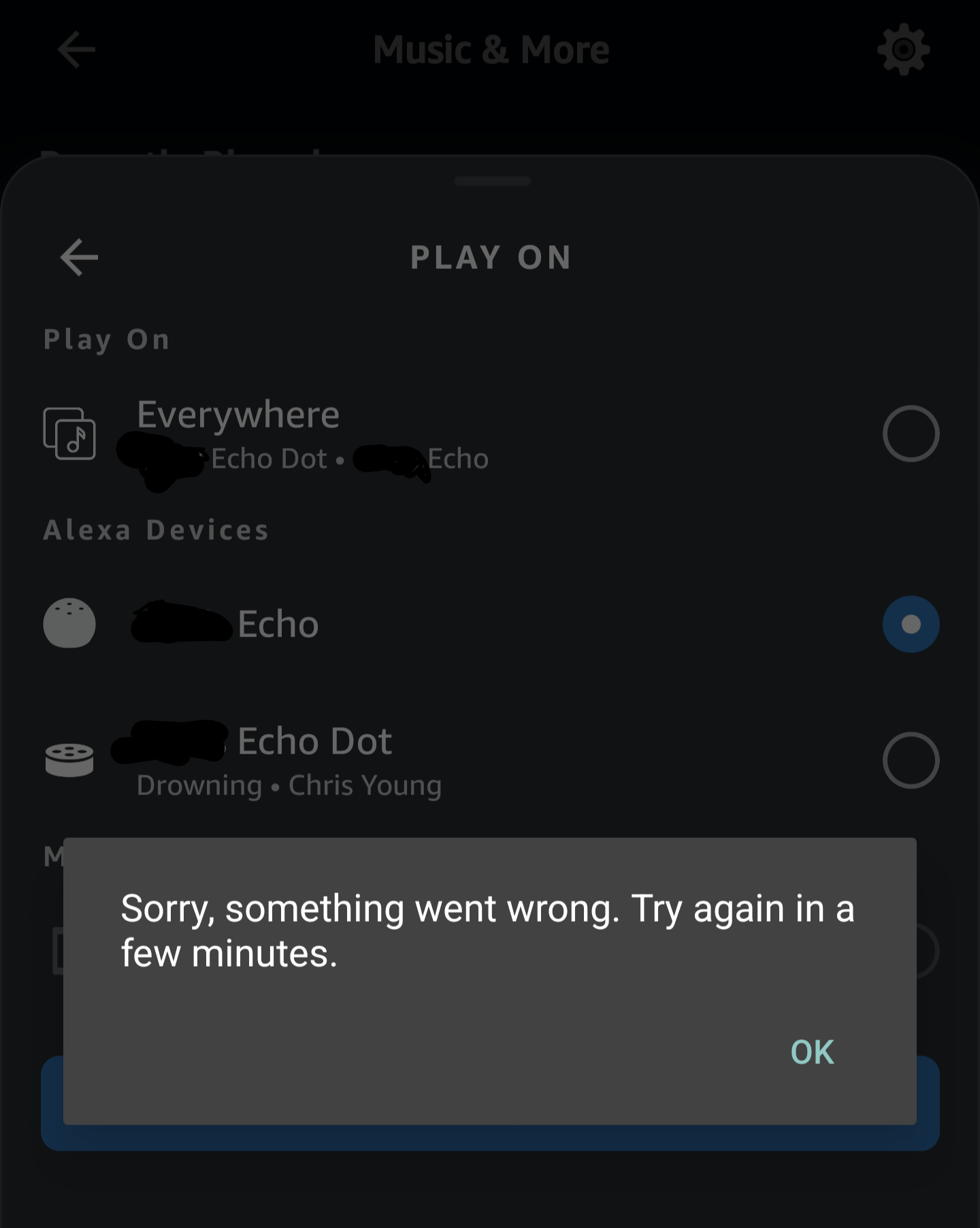980x1228 pixels.
Task: Go back from the Play On sheet
Action: [x=79, y=257]
